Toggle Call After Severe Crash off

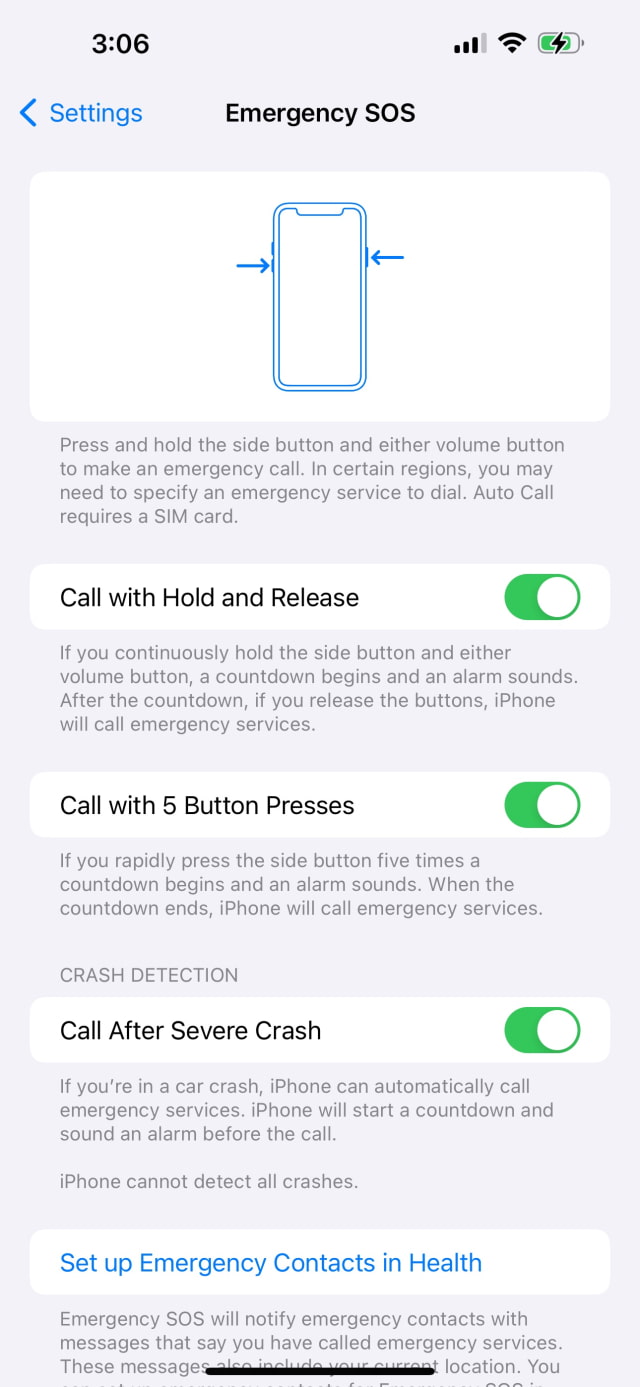(542, 1030)
